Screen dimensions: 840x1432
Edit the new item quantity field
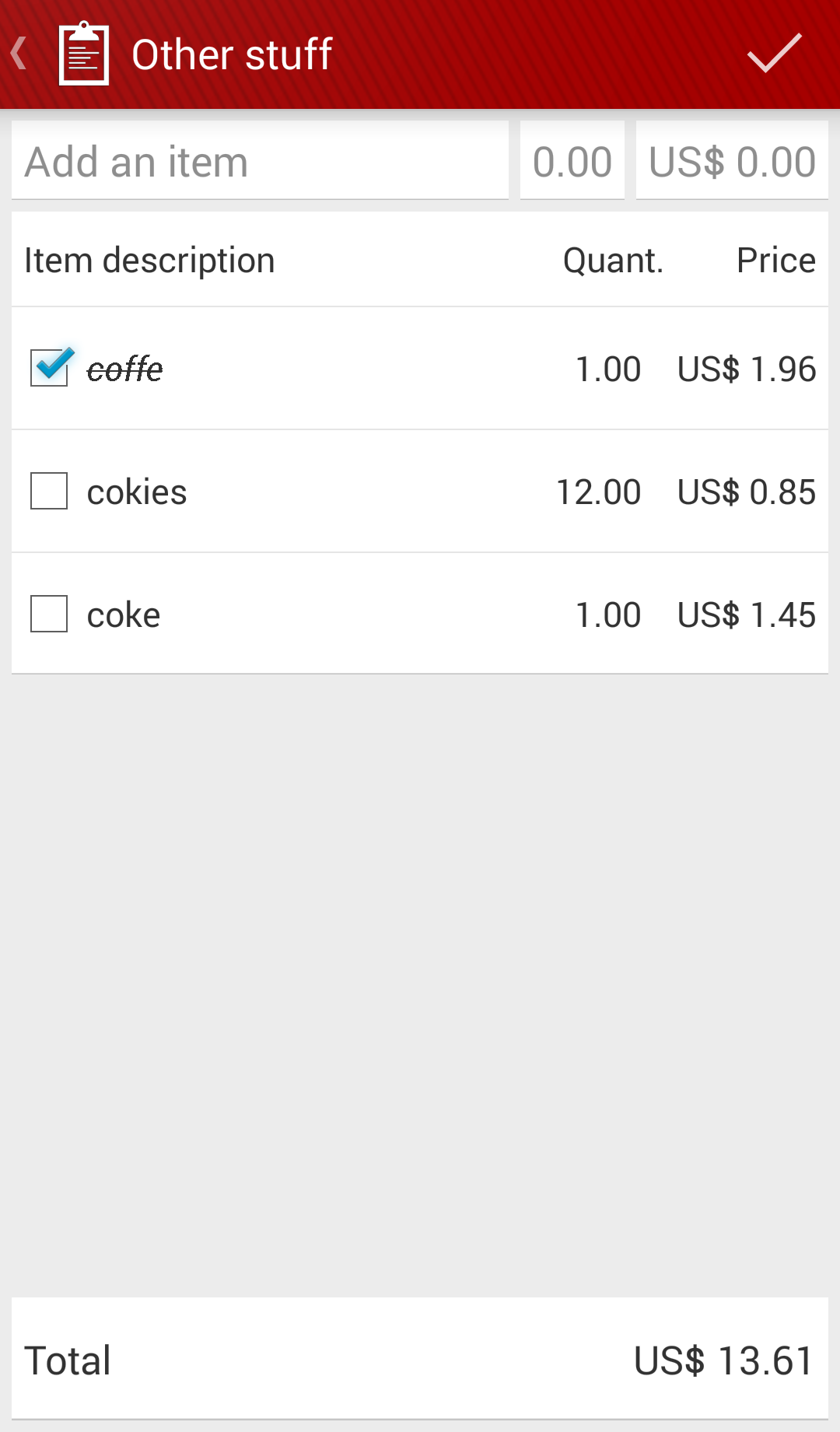click(572, 162)
